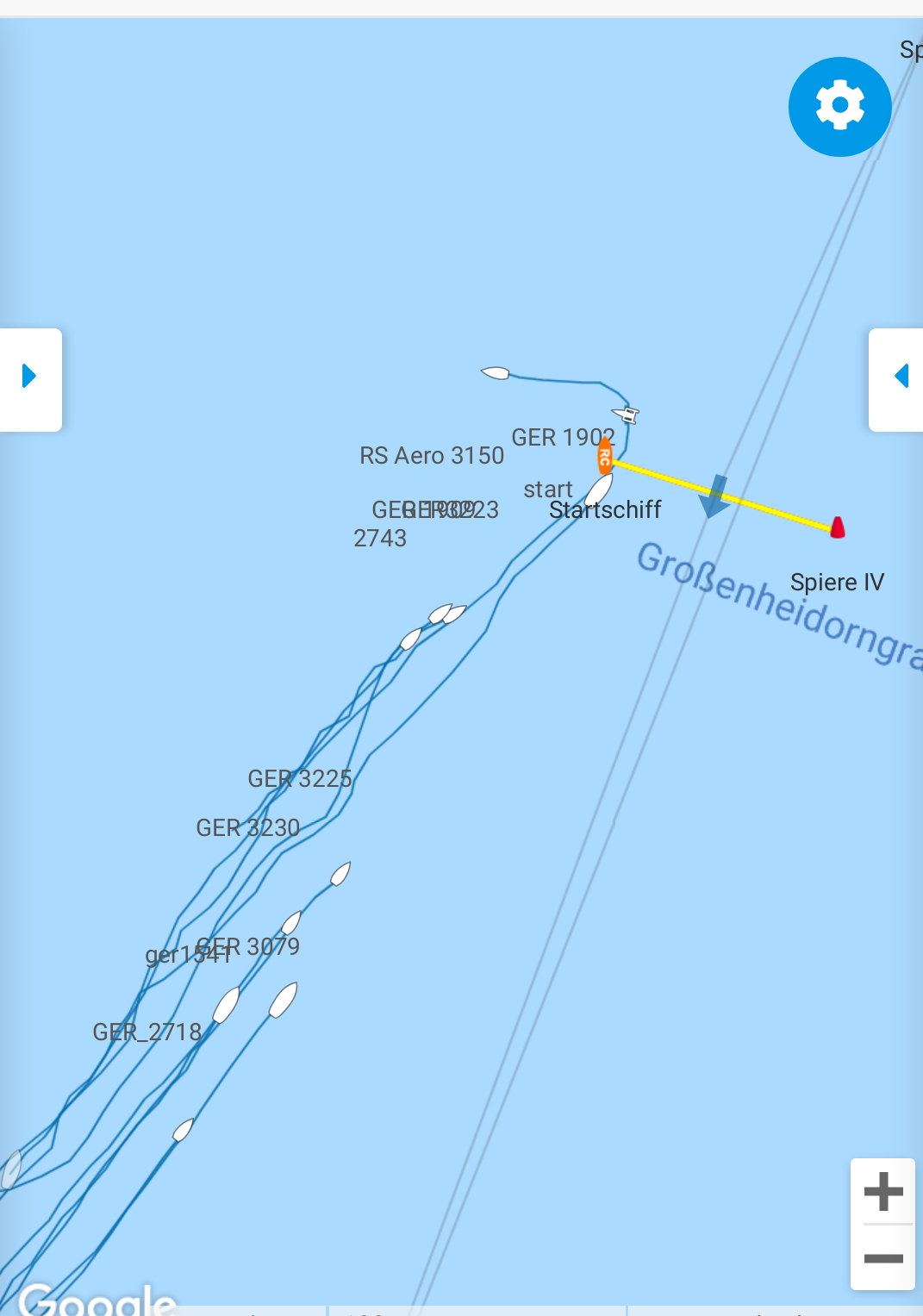Viewport: 923px width, 1316px height.
Task: Zoom out with the minus button
Action: (882, 1258)
